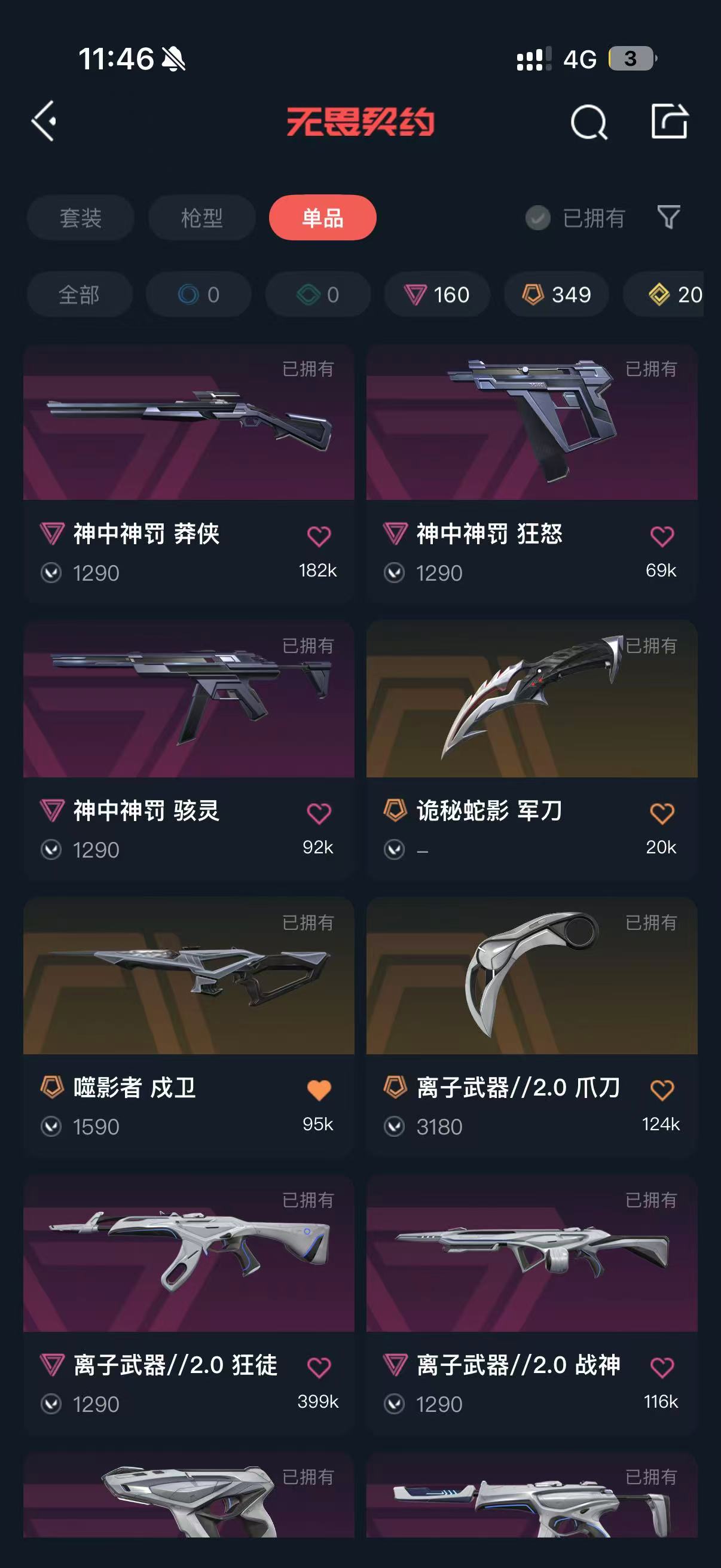The image size is (721, 1568).
Task: Open the 神中神罚 骇灵 skin card
Action: (x=188, y=750)
